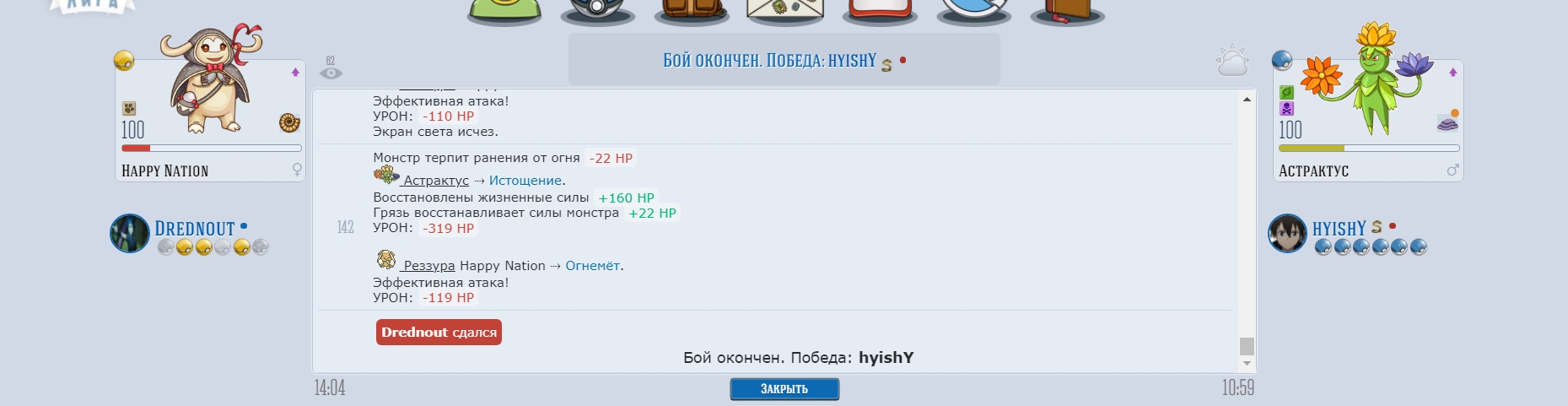Open the brown journal book icon
1568x406 pixels.
(1067, 10)
